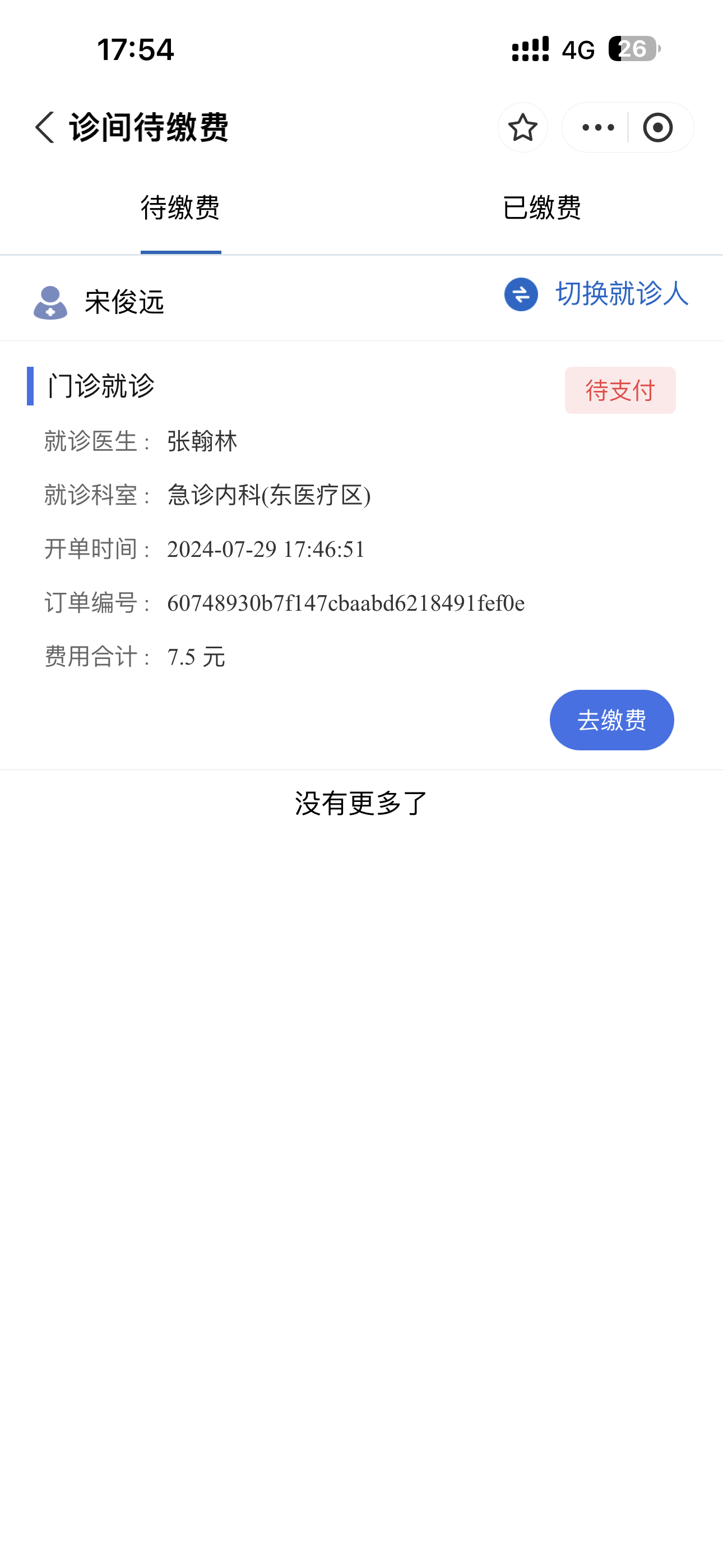This screenshot has width=723, height=1568.
Task: Open the three-dot more options menu
Action: tap(595, 128)
